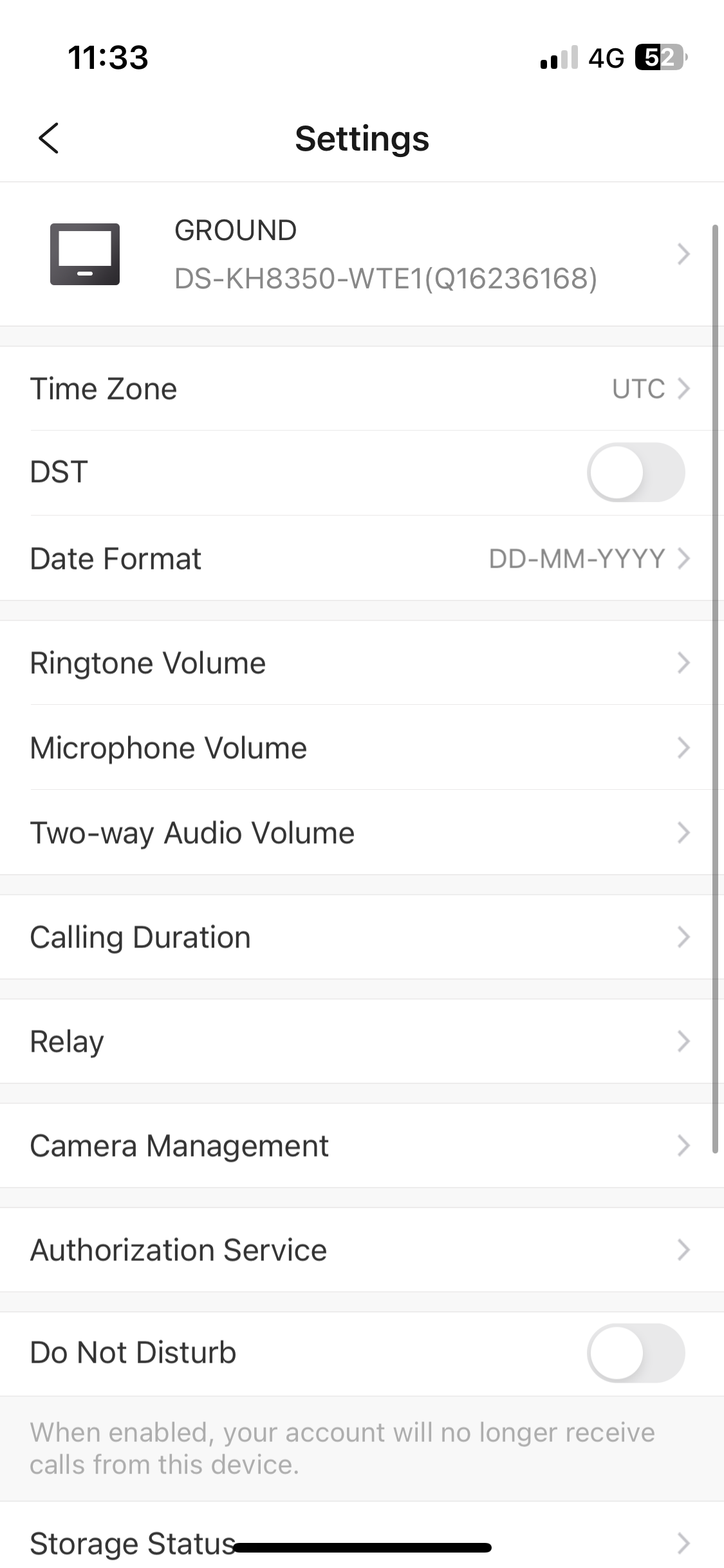The width and height of the screenshot is (724, 1568).
Task: Open Authorization Service
Action: pos(362,1250)
